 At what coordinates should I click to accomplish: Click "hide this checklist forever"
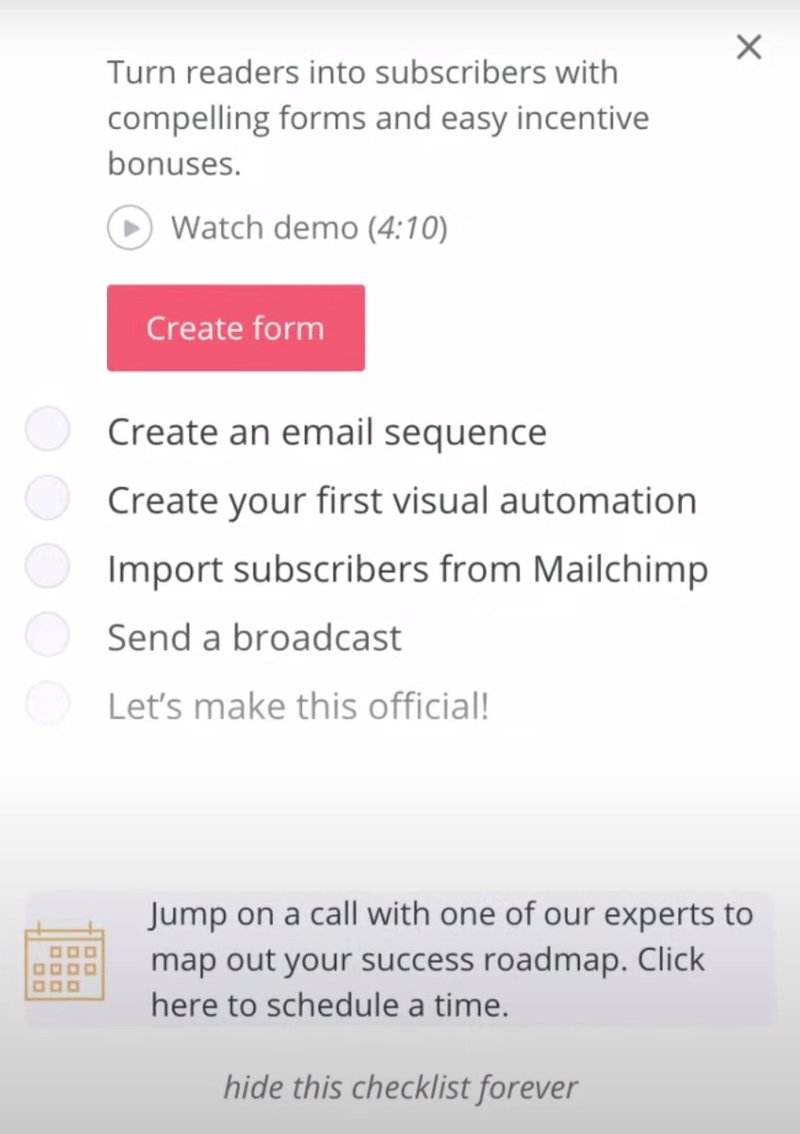point(399,1088)
